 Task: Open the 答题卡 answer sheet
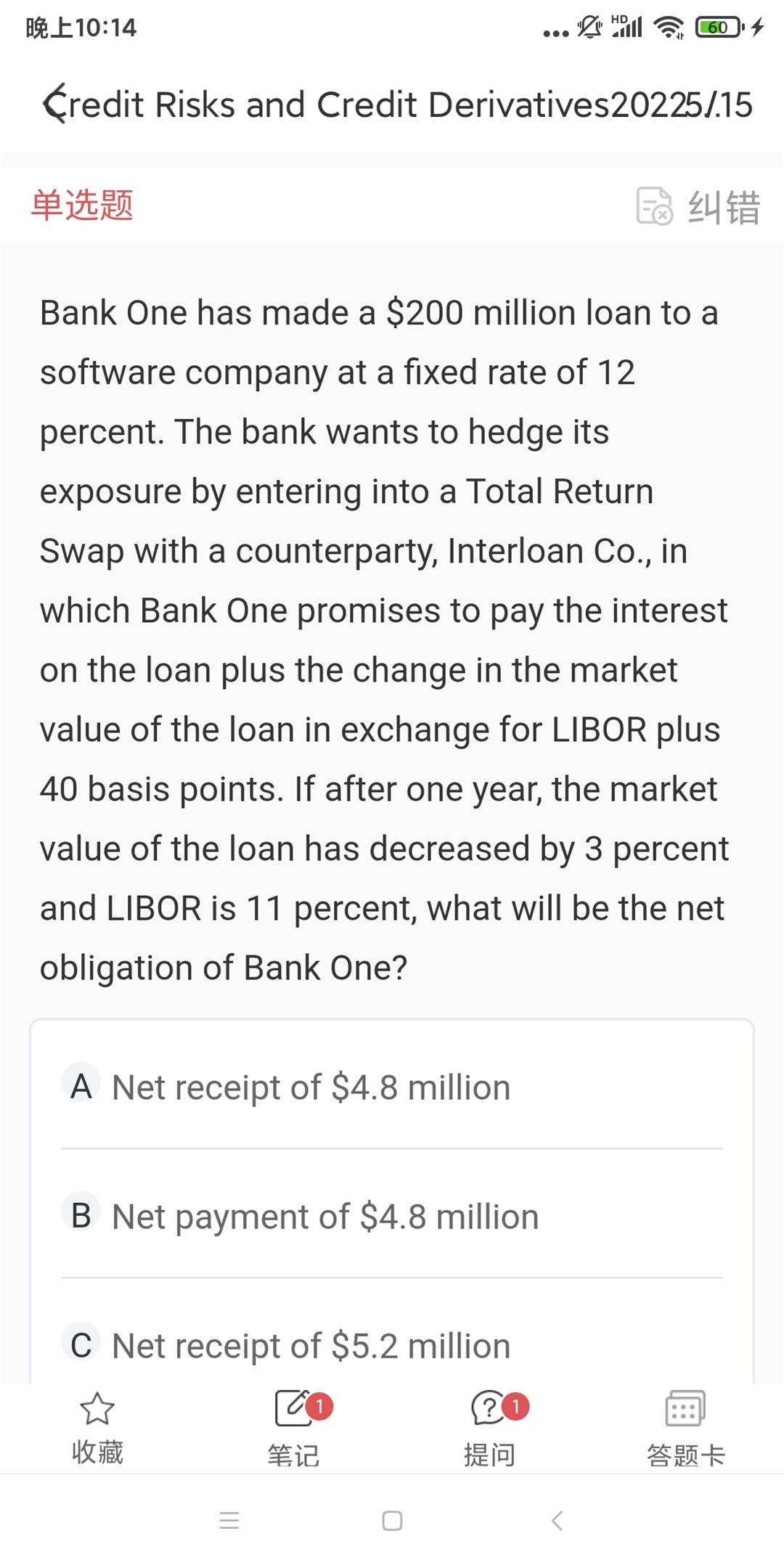tap(685, 1428)
